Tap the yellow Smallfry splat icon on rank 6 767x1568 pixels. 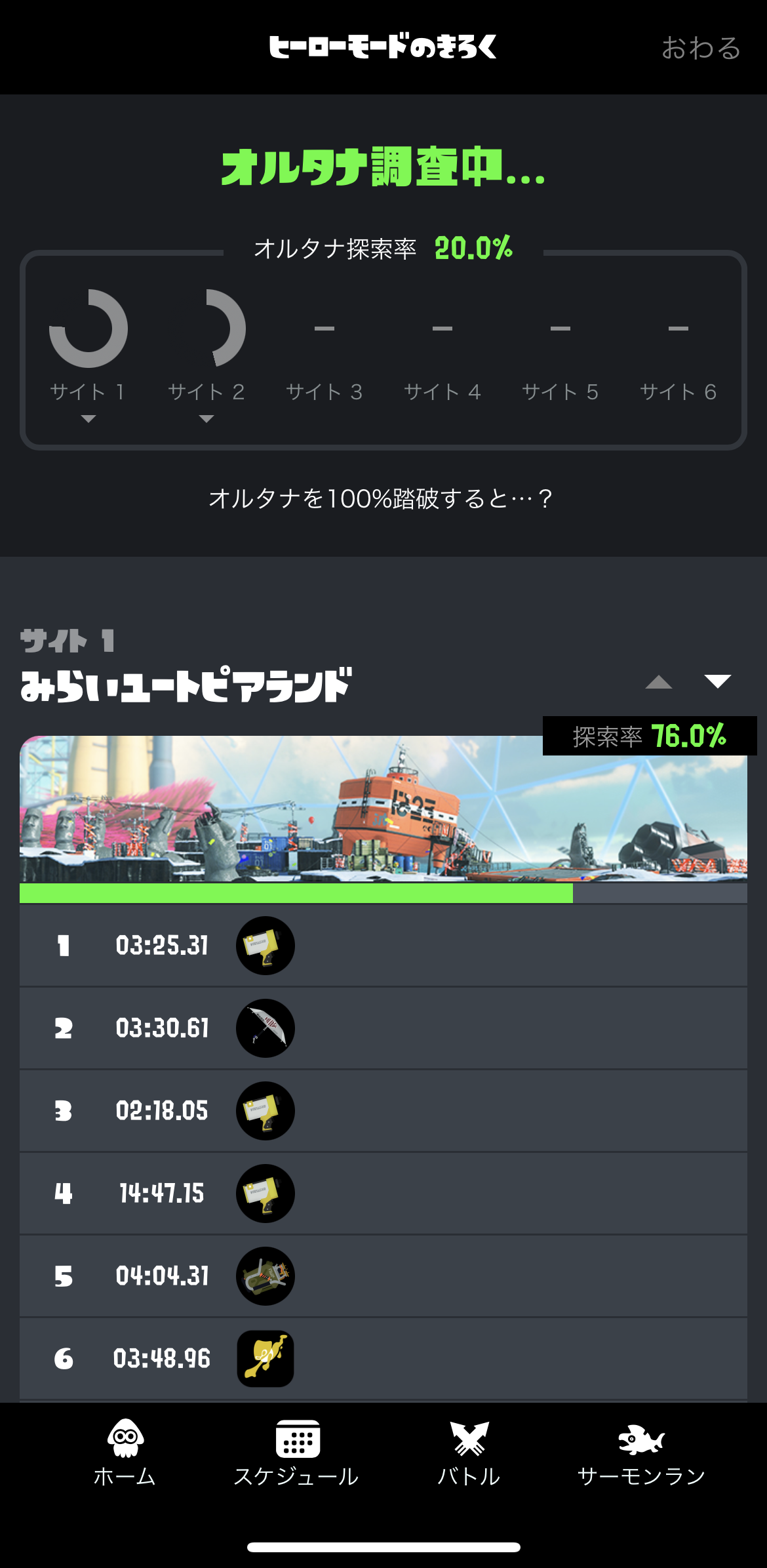pos(265,1358)
